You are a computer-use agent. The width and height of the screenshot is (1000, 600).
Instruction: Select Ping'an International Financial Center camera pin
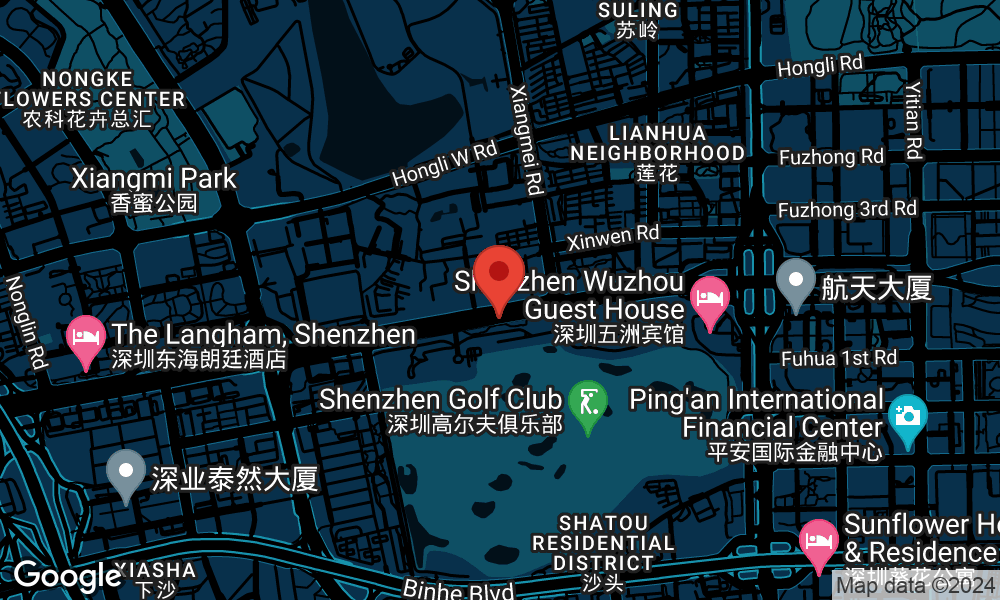point(907,418)
